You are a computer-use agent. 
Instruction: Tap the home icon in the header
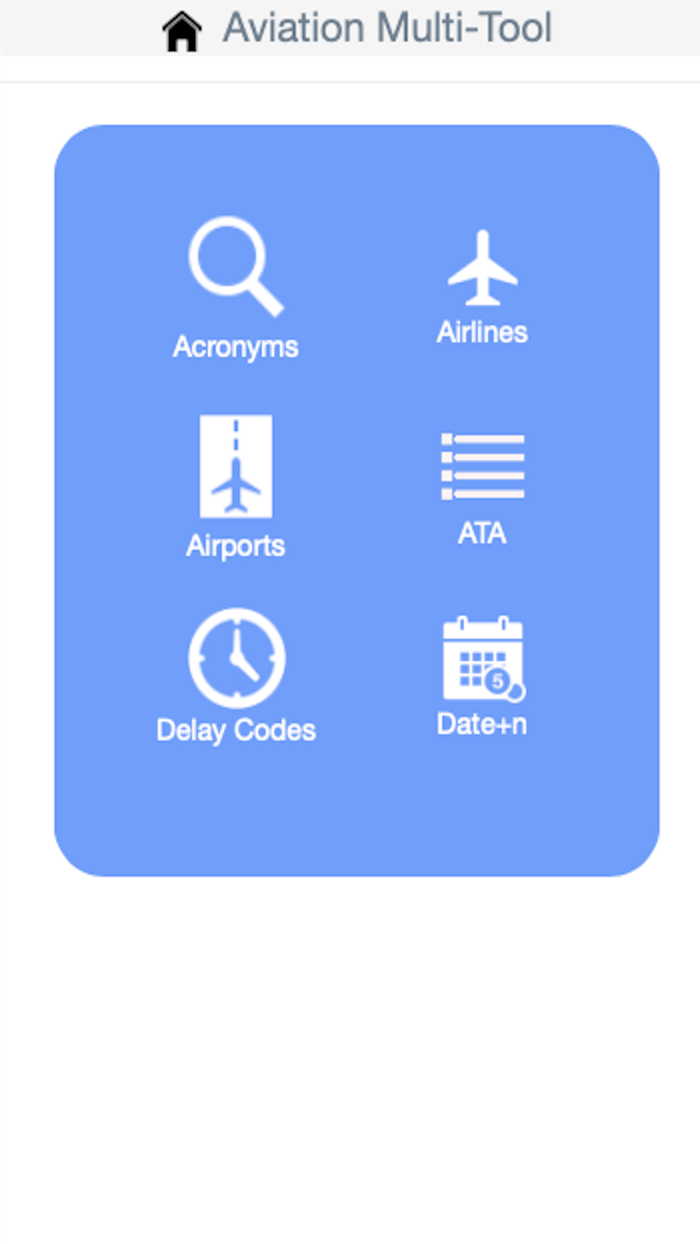(182, 30)
